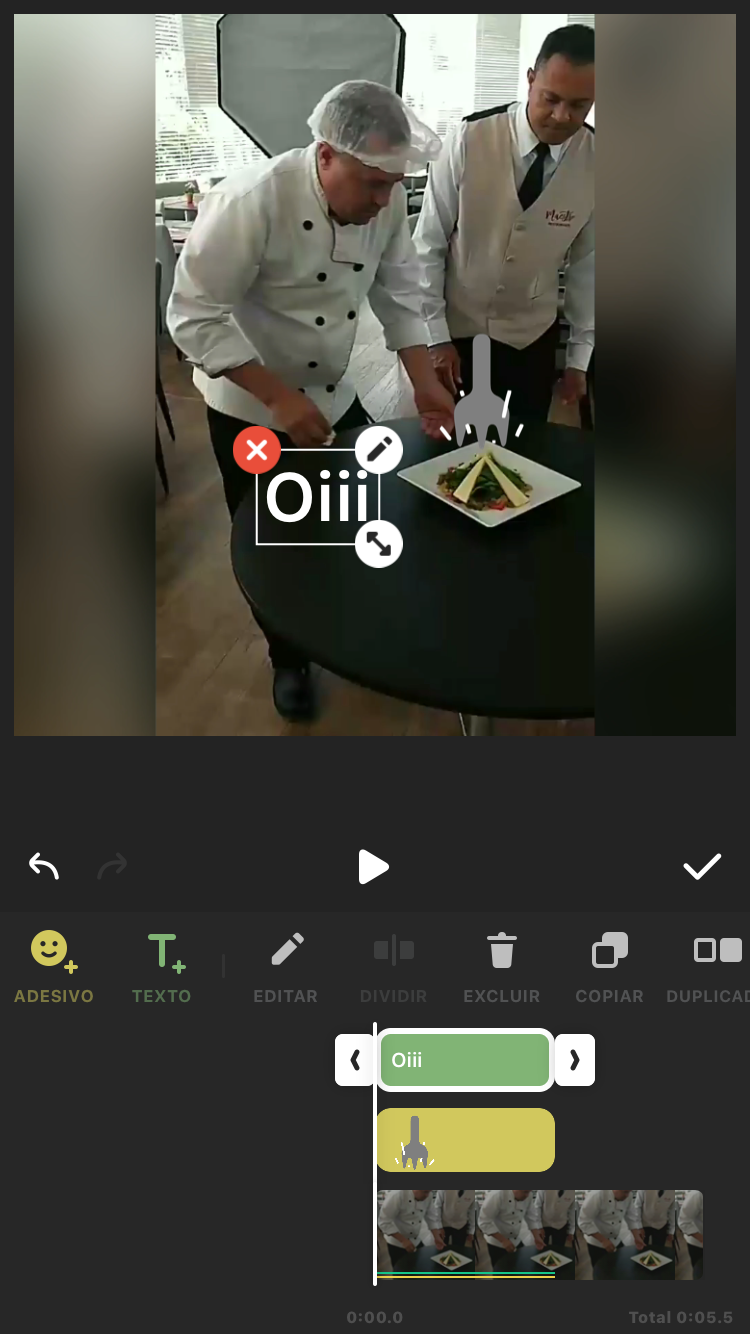The width and height of the screenshot is (750, 1334).
Task: Select the Oiii text clip in the timeline
Action: click(x=465, y=1059)
